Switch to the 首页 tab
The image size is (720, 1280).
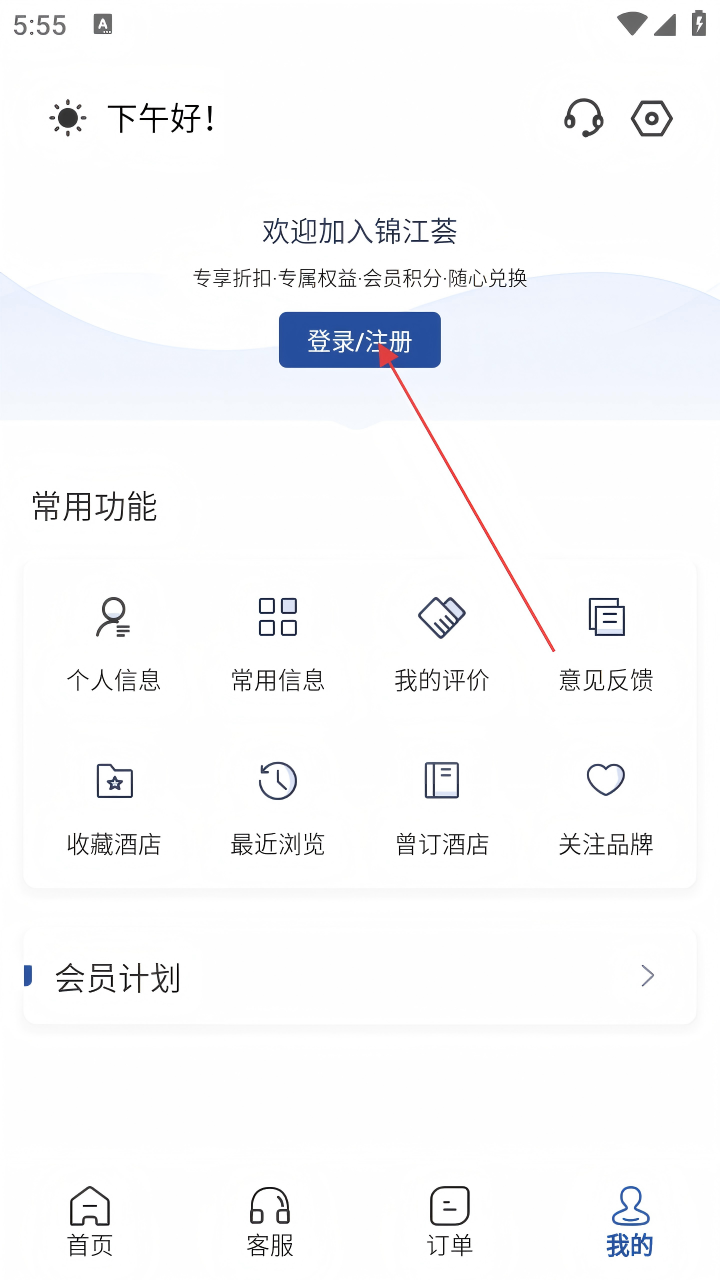pos(90,1220)
